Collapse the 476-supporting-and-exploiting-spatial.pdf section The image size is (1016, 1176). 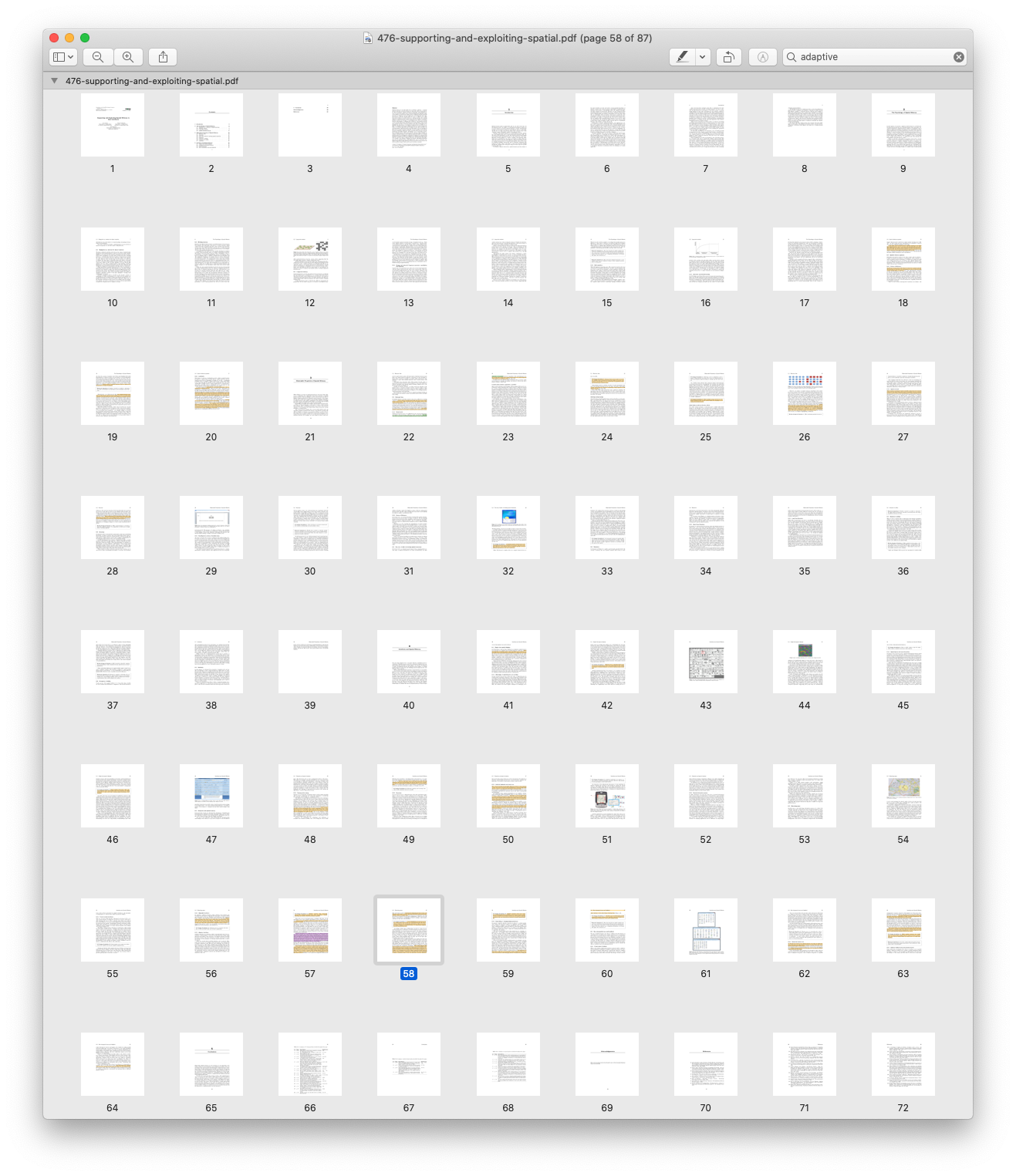point(54,81)
